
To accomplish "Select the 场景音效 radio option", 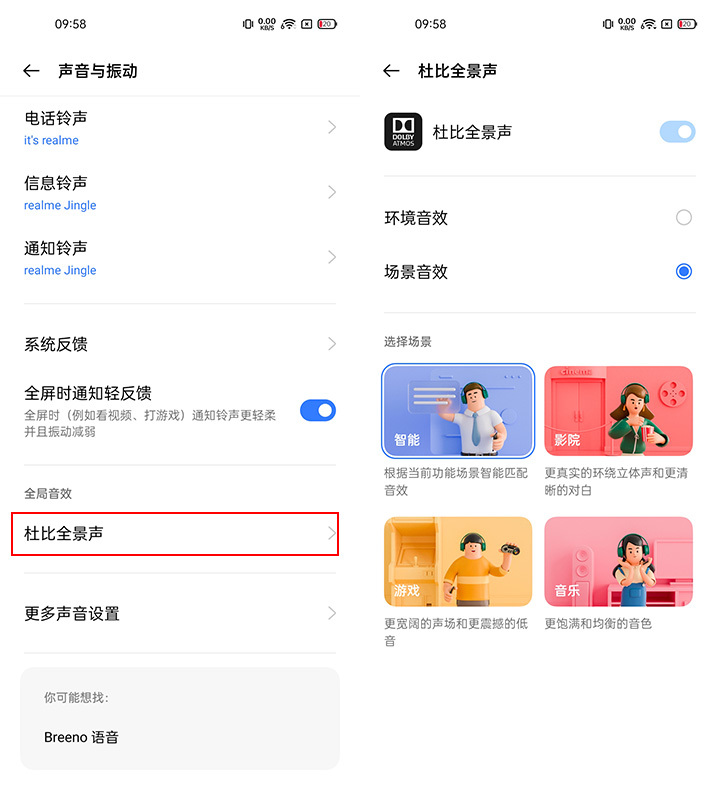I will (683, 271).
